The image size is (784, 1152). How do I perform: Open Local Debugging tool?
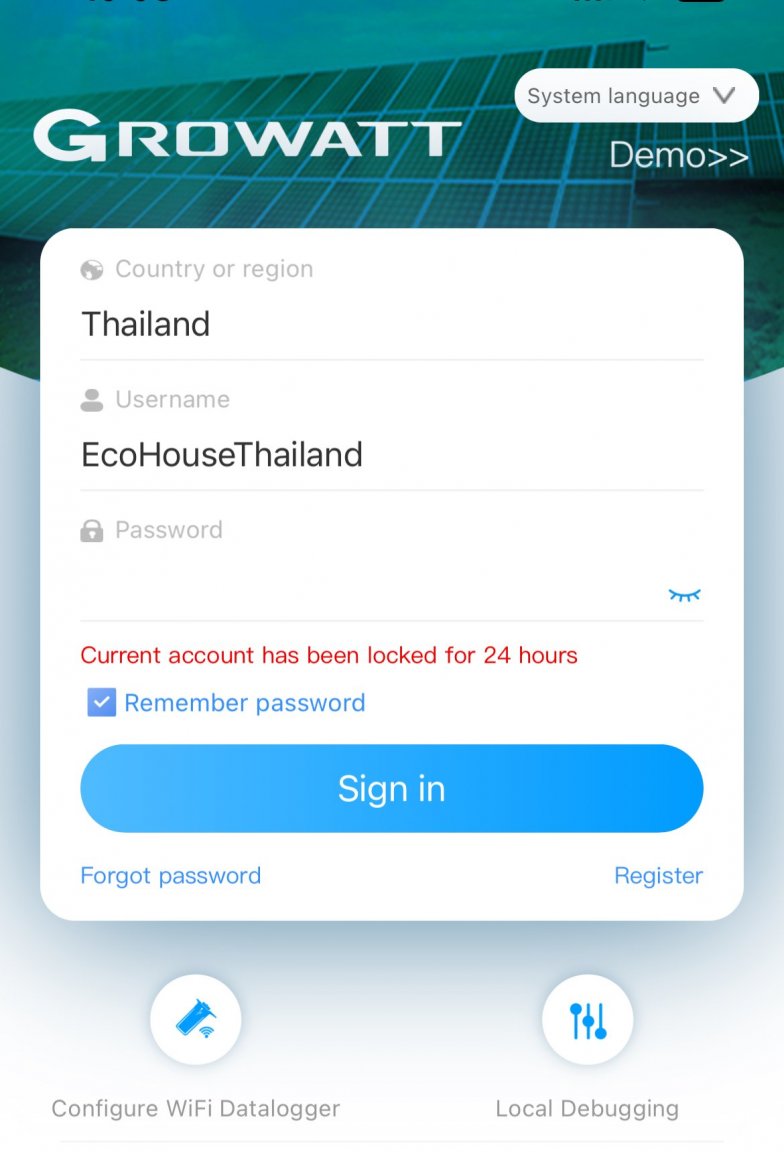[x=587, y=1020]
